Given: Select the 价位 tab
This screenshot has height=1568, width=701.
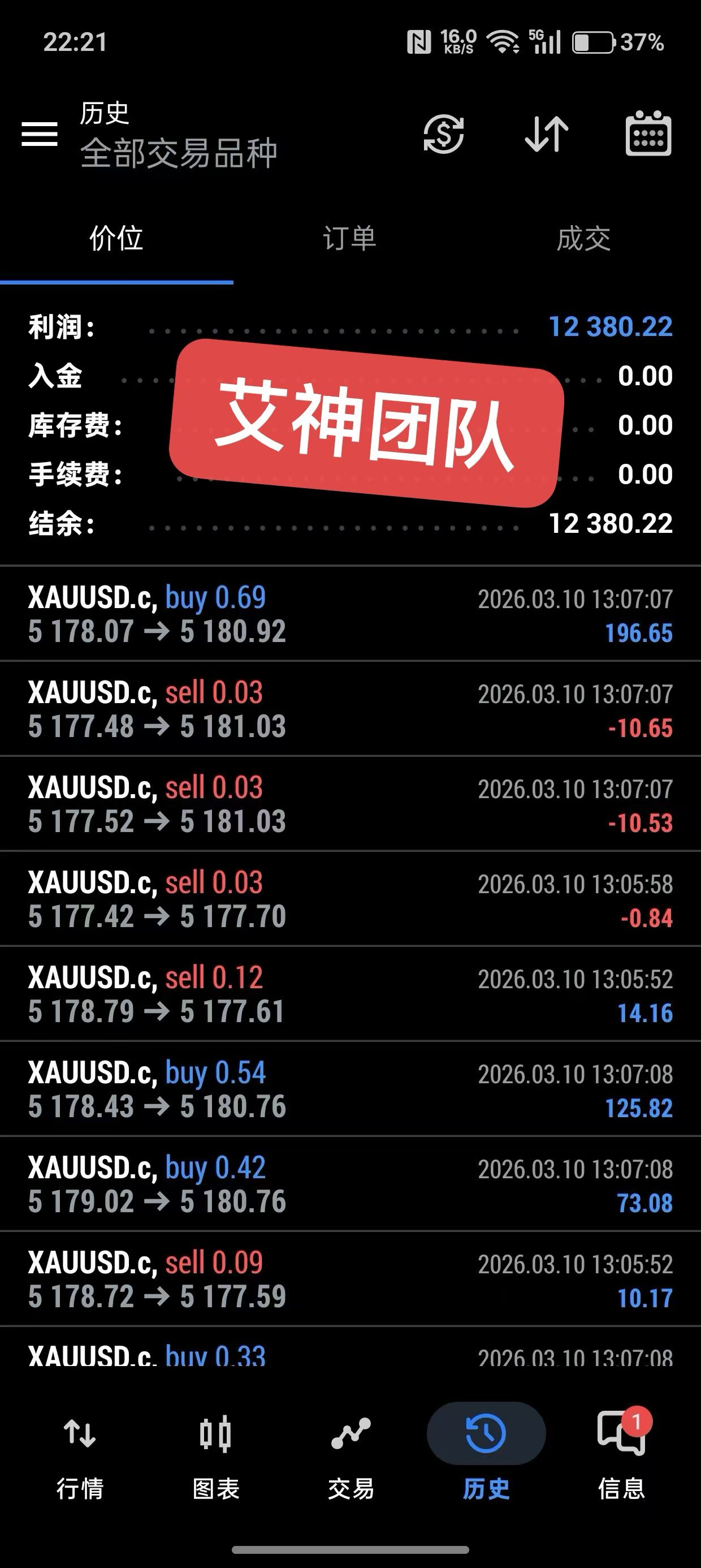Looking at the screenshot, I should [116, 239].
